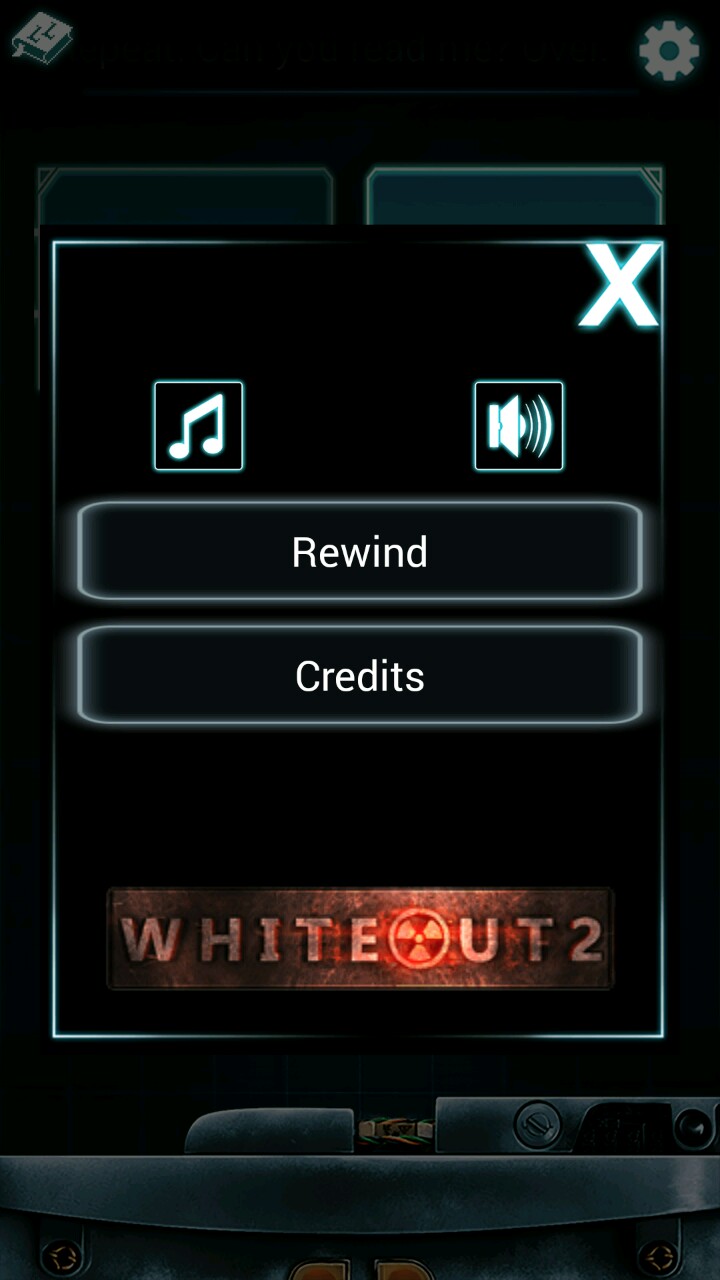Viewport: 720px width, 1280px height.
Task: Open the Whiteout 2 banner
Action: tap(360, 938)
